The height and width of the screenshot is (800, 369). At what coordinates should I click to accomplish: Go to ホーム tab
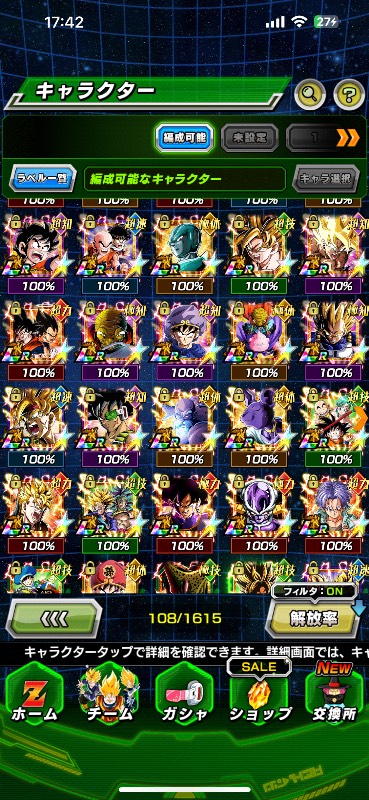pyautogui.click(x=34, y=696)
